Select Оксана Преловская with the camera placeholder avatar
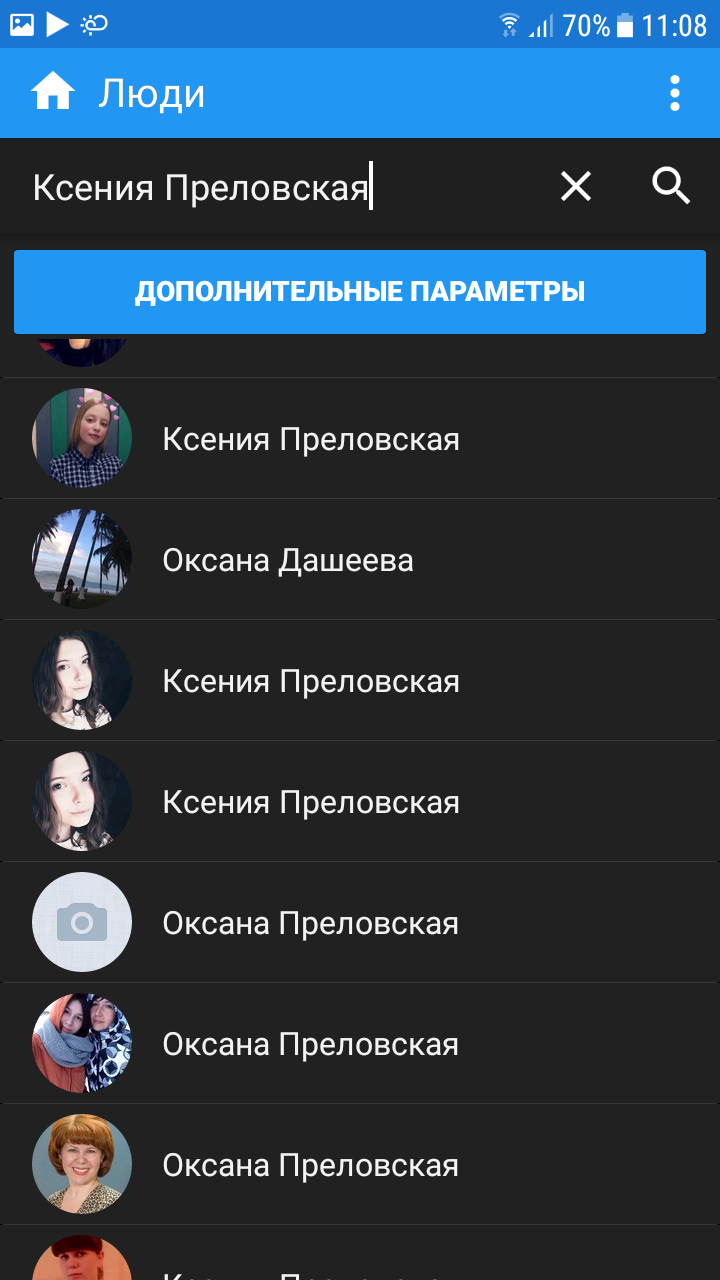Image resolution: width=720 pixels, height=1280 pixels. tap(310, 923)
